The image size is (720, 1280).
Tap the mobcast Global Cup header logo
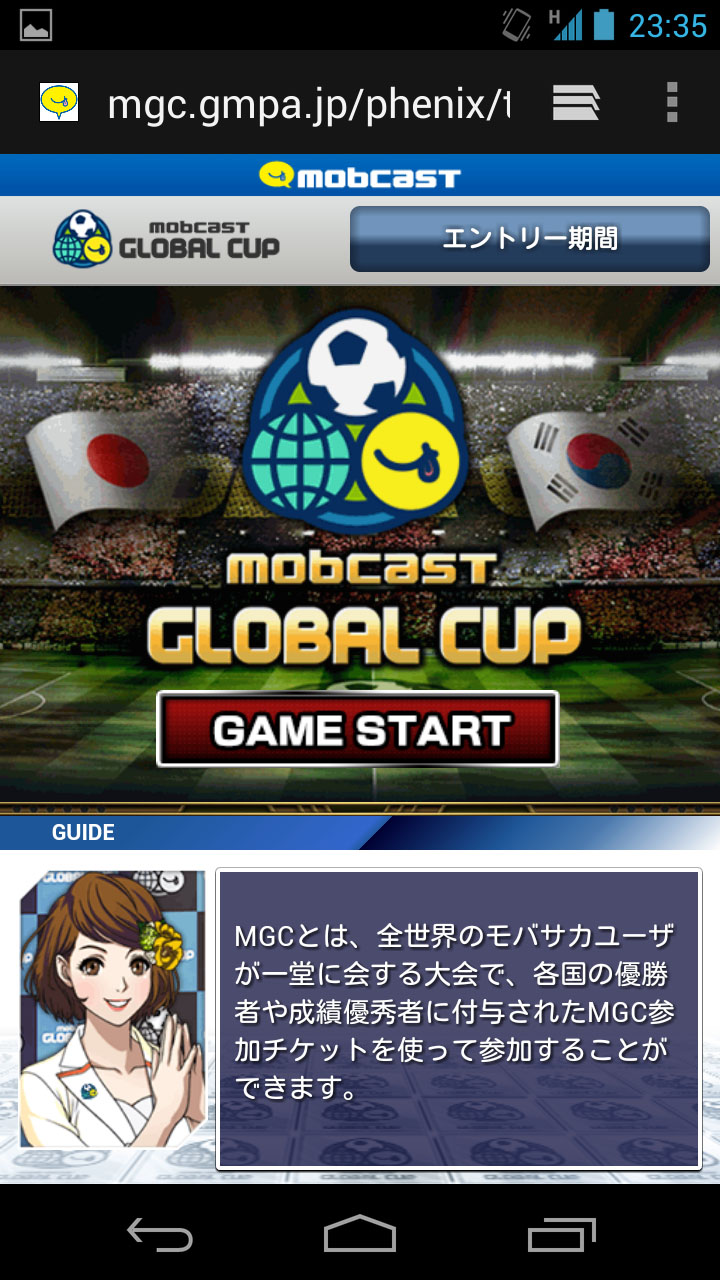tap(167, 238)
